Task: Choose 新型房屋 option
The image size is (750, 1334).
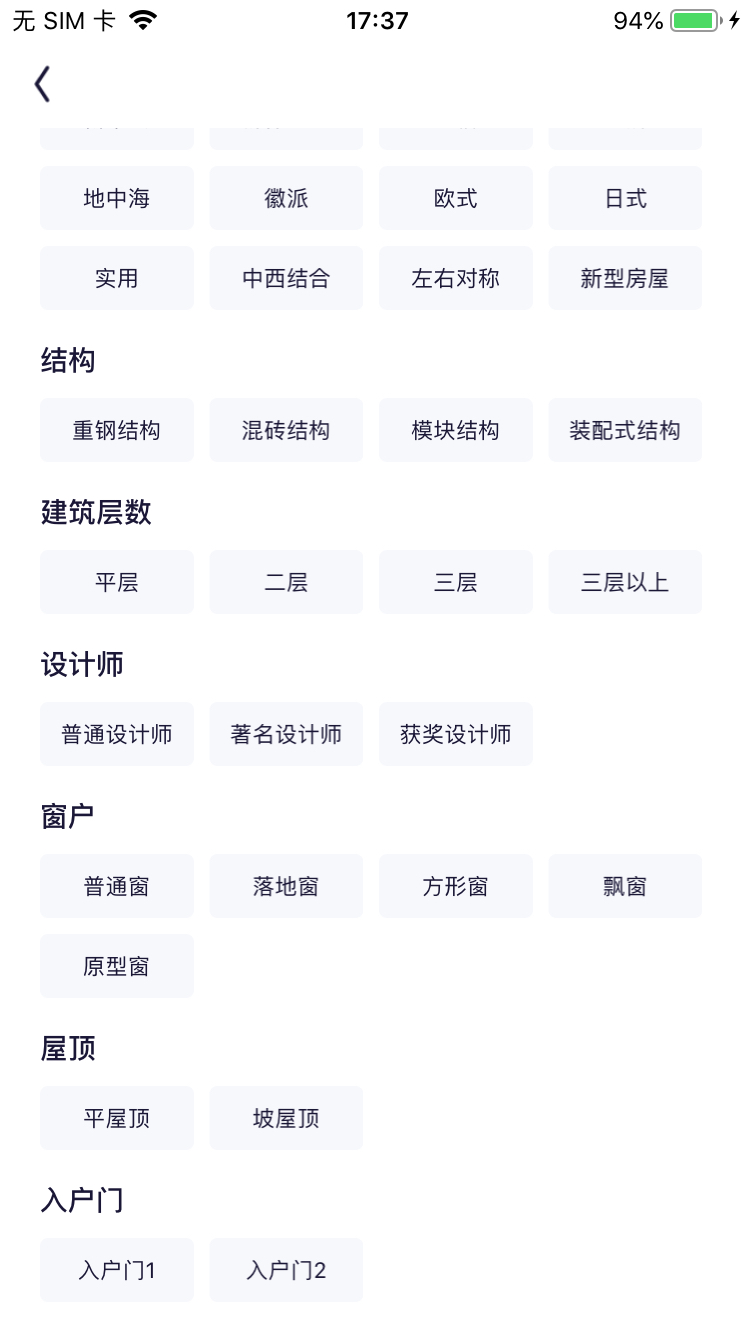Action: 625,278
